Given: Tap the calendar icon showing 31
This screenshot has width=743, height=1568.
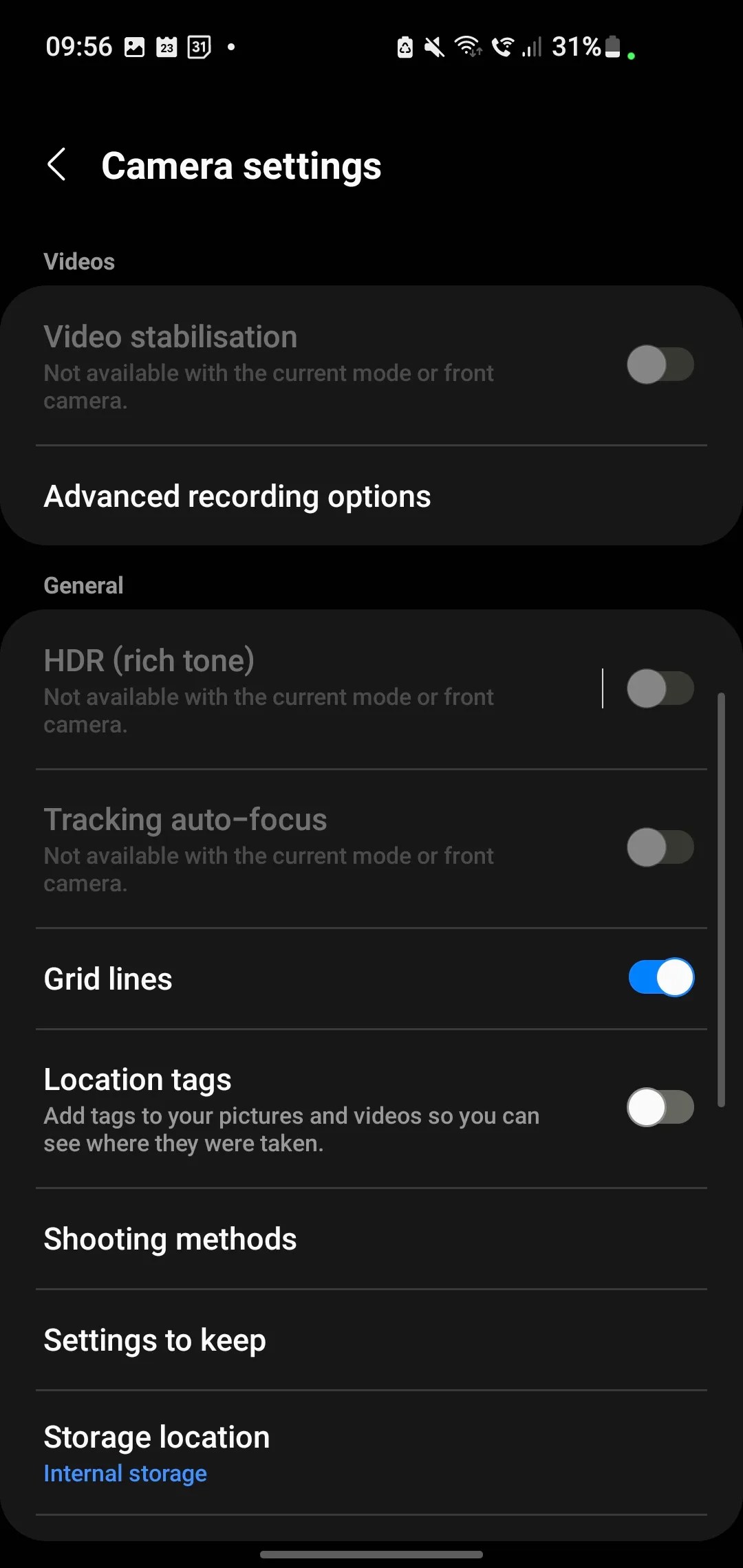Looking at the screenshot, I should click(199, 46).
